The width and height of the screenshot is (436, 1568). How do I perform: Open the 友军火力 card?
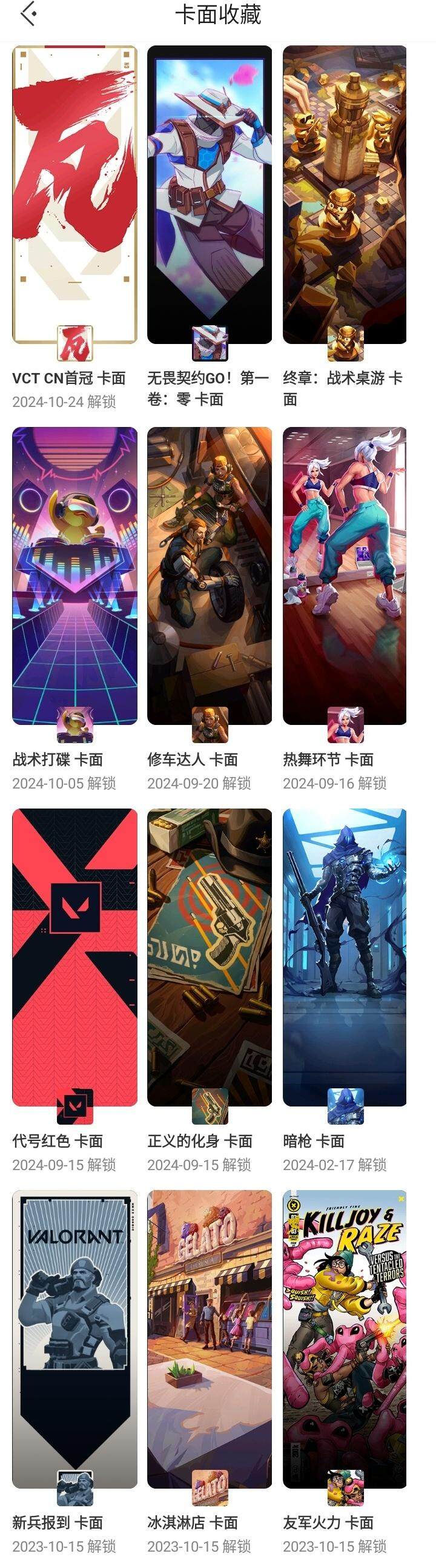[345, 1339]
